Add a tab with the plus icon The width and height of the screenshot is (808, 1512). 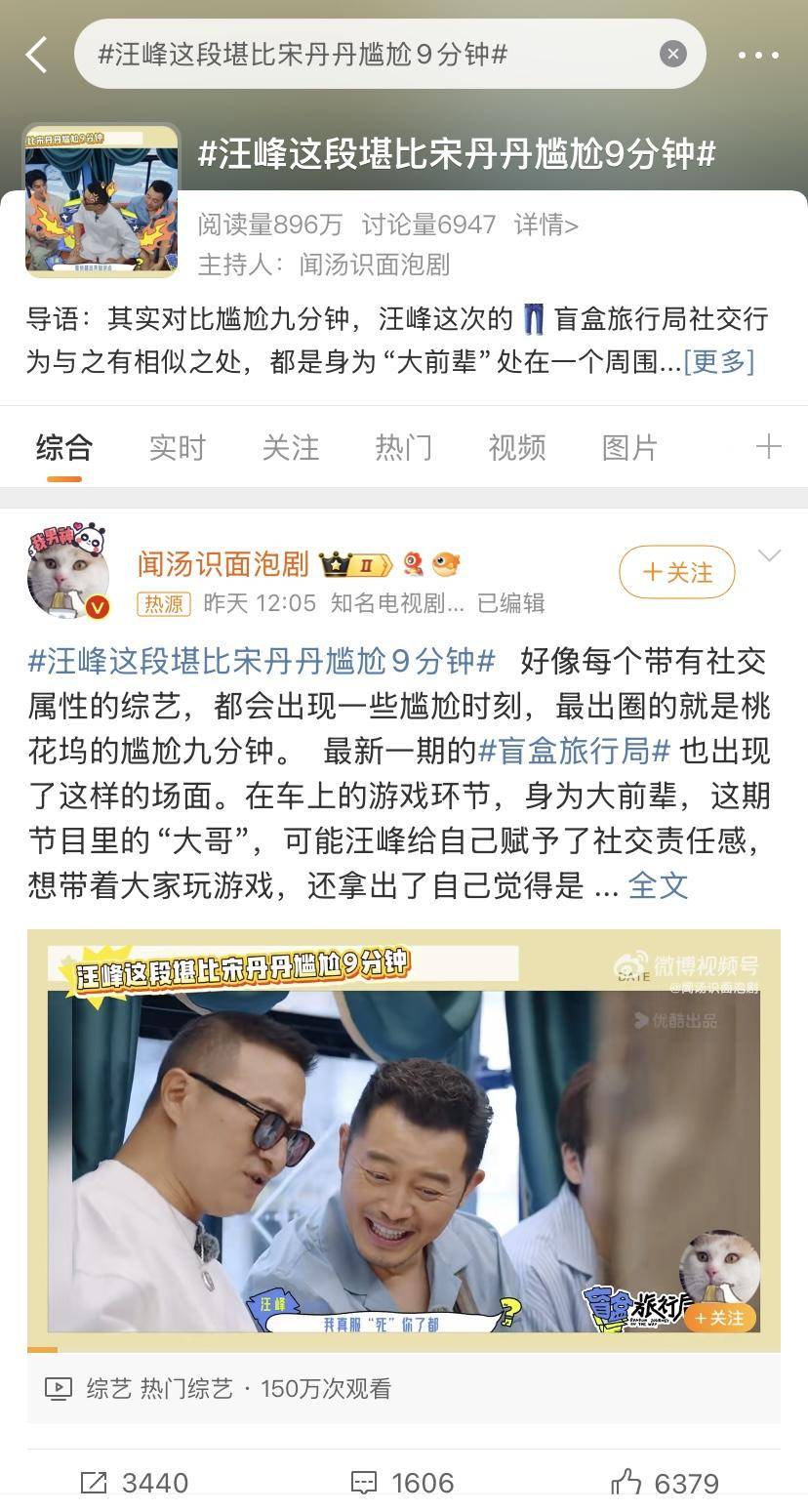click(x=768, y=447)
